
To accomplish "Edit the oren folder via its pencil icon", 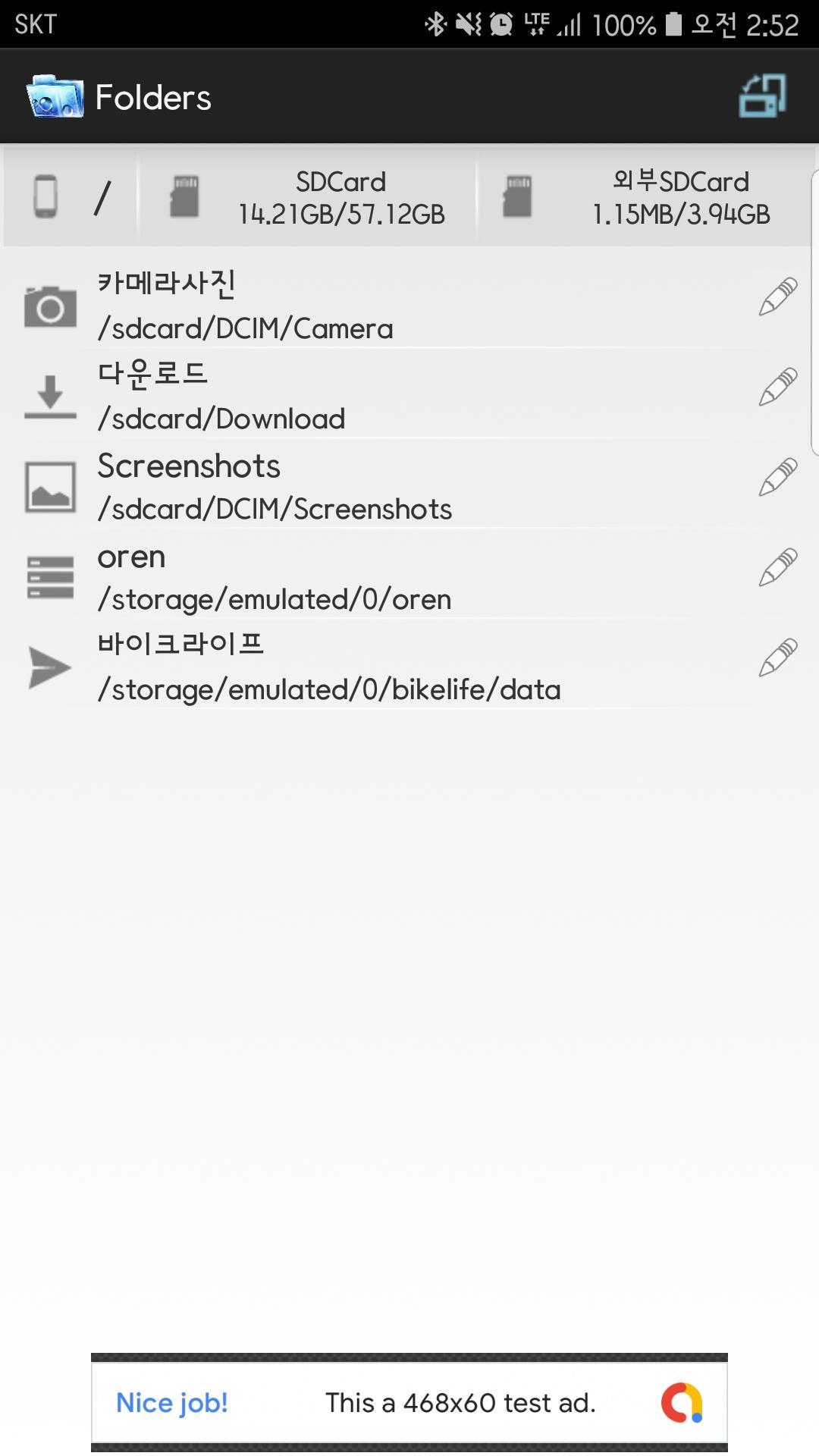I will point(777,569).
